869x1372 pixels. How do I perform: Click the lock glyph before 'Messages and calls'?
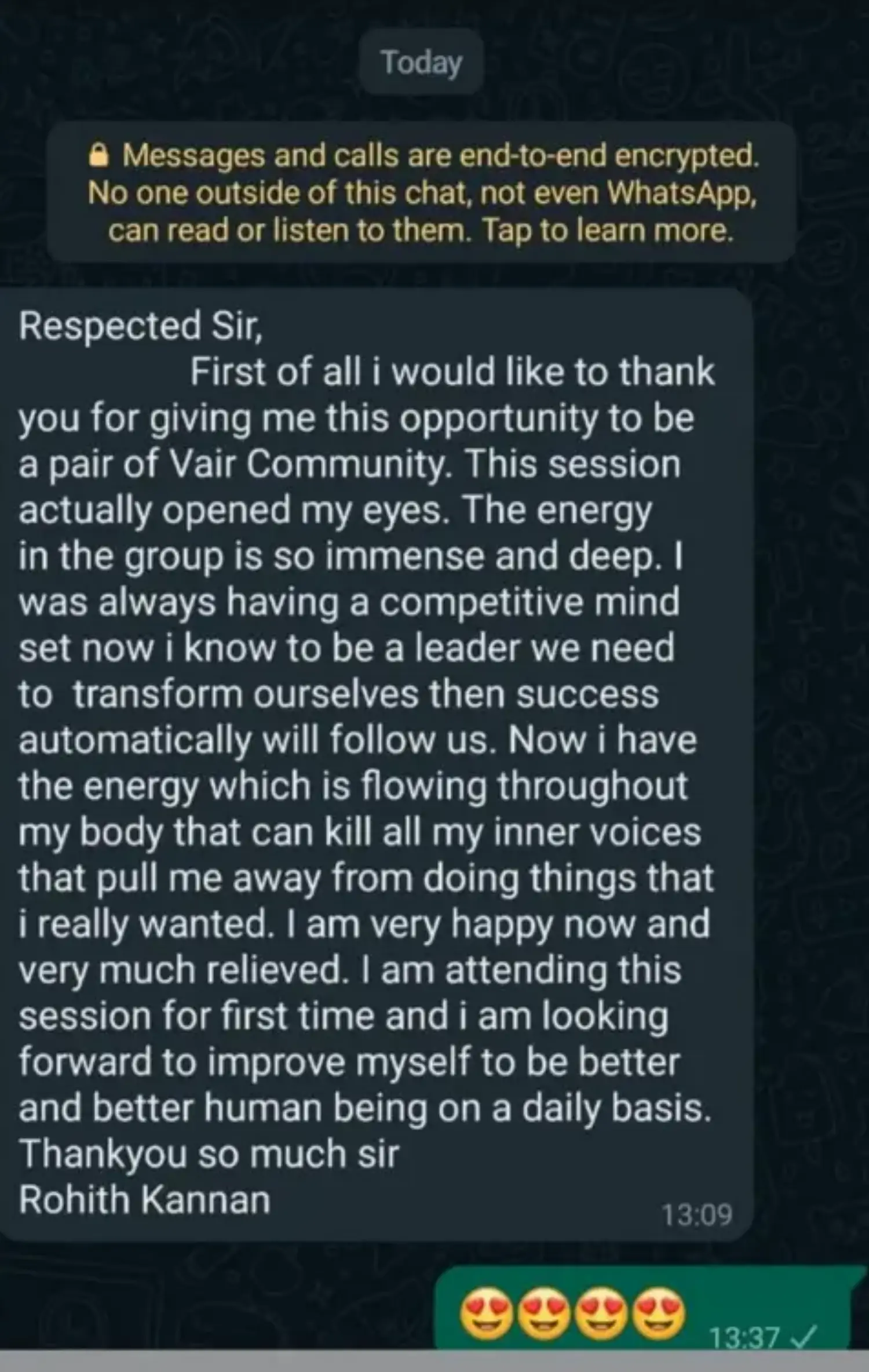pos(102,154)
